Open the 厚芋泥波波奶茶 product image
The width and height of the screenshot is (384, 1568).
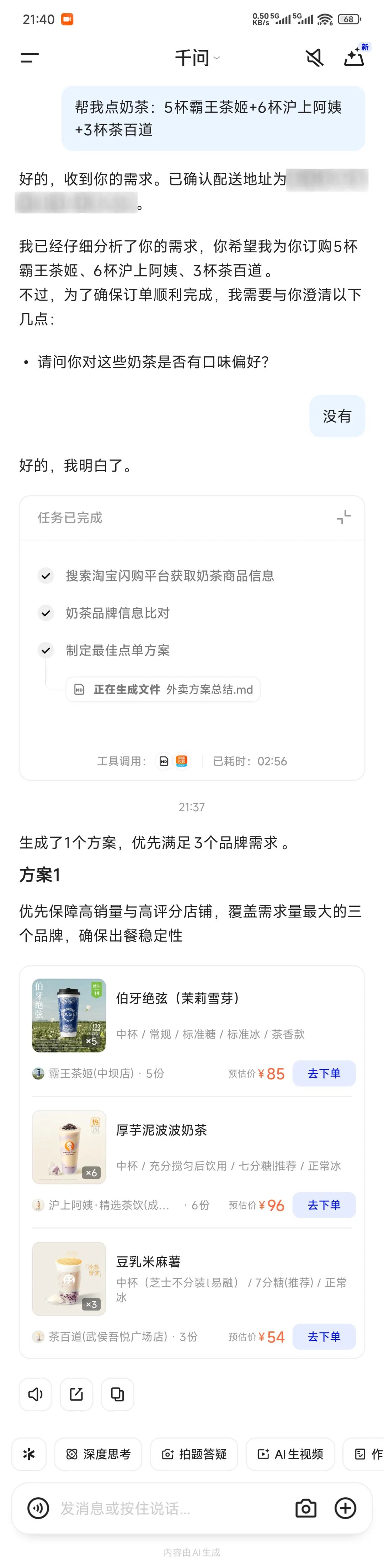[x=69, y=1147]
